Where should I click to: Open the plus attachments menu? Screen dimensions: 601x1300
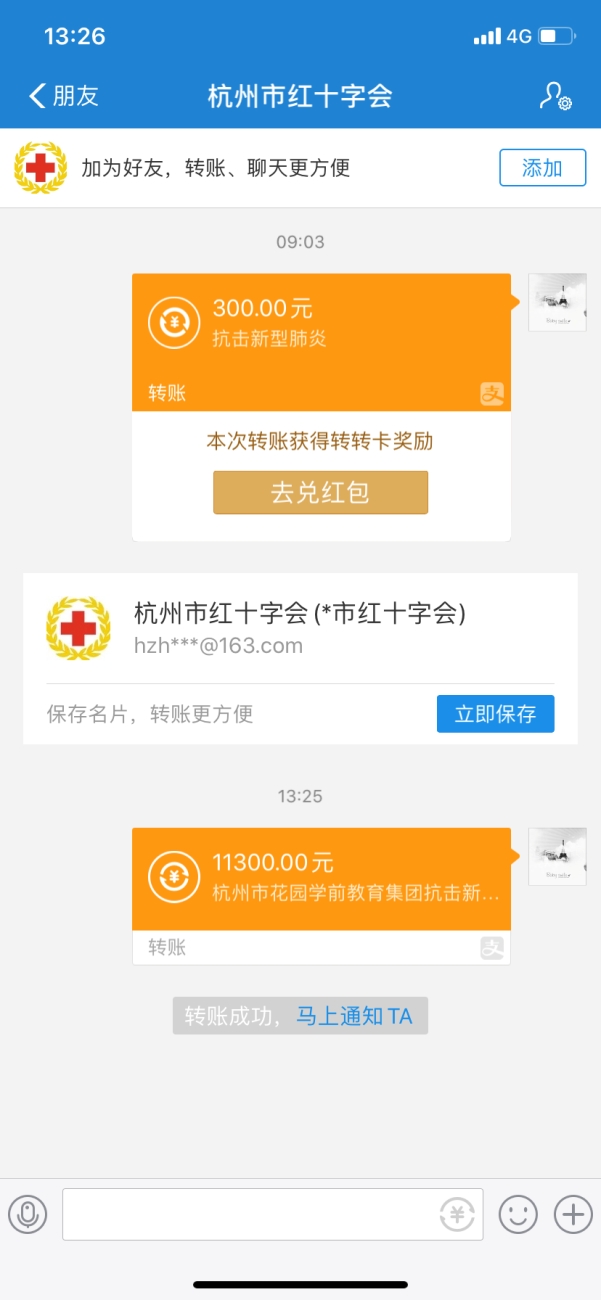pos(573,1215)
